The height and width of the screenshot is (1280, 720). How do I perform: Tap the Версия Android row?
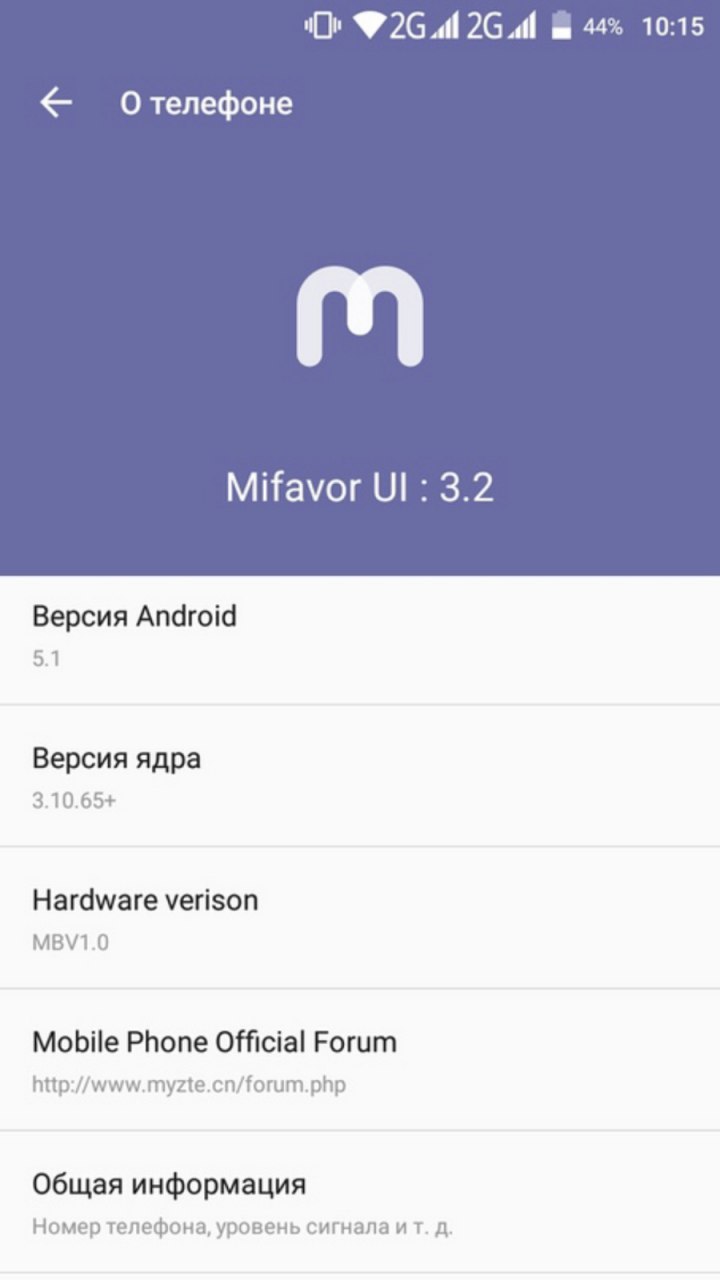click(x=360, y=636)
